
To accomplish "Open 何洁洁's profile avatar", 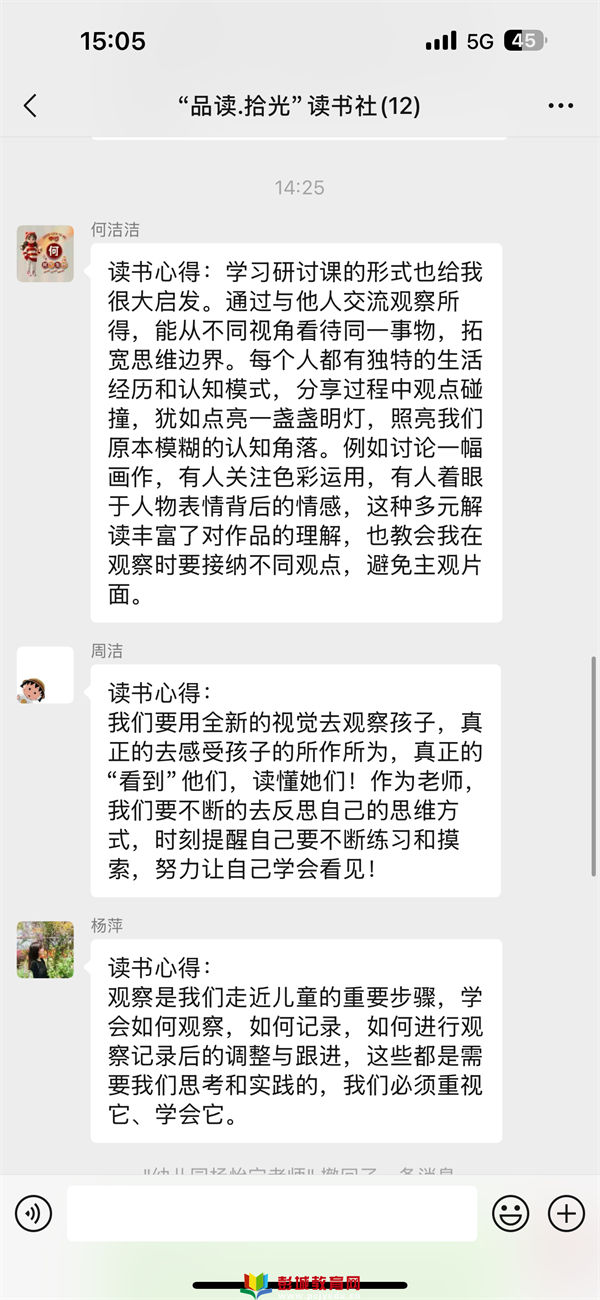I will tap(45, 254).
